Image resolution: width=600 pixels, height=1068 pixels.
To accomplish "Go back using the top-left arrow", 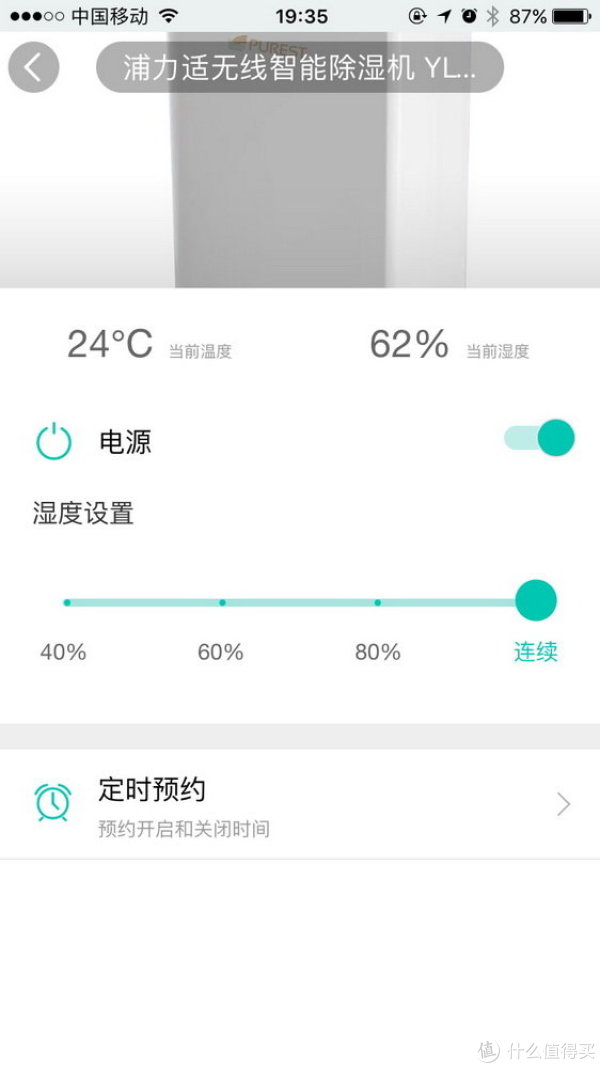I will point(33,67).
